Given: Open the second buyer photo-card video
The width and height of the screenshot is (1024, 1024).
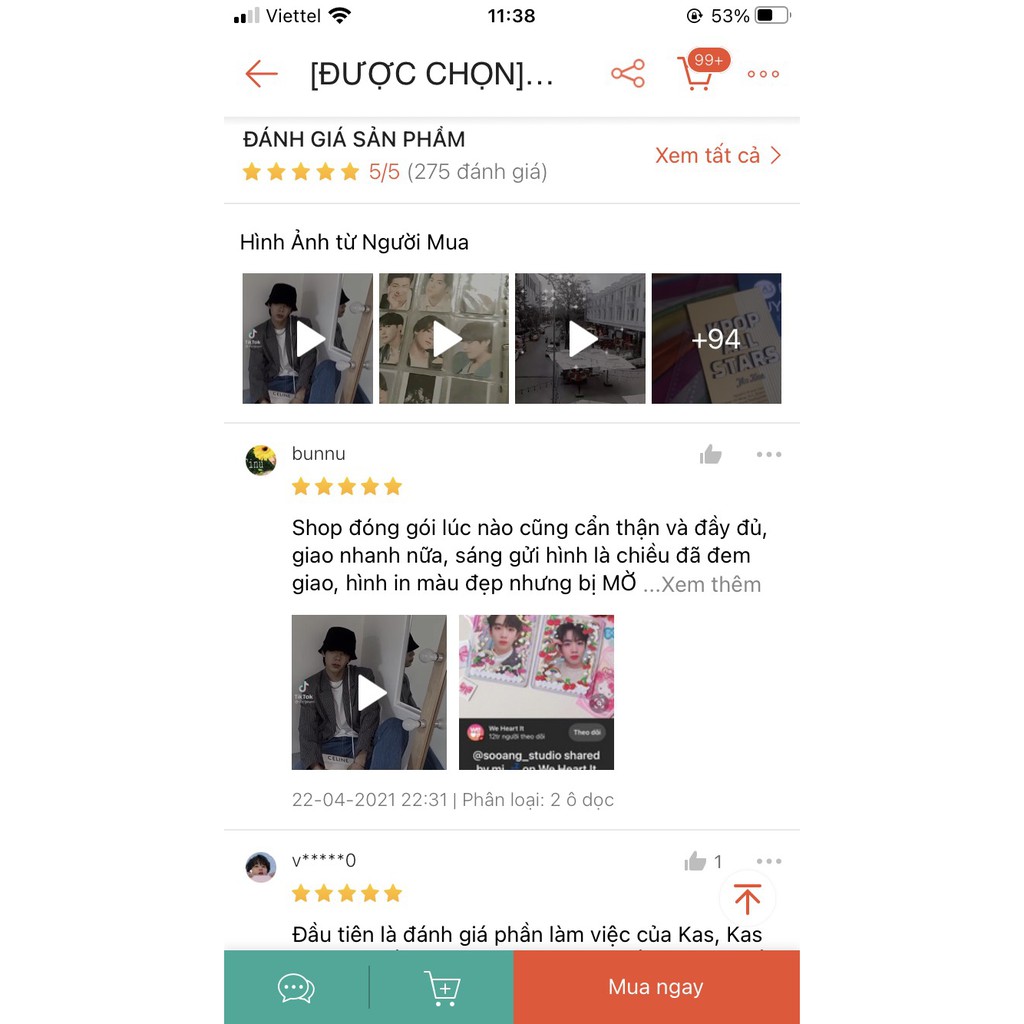Looking at the screenshot, I should coord(444,339).
